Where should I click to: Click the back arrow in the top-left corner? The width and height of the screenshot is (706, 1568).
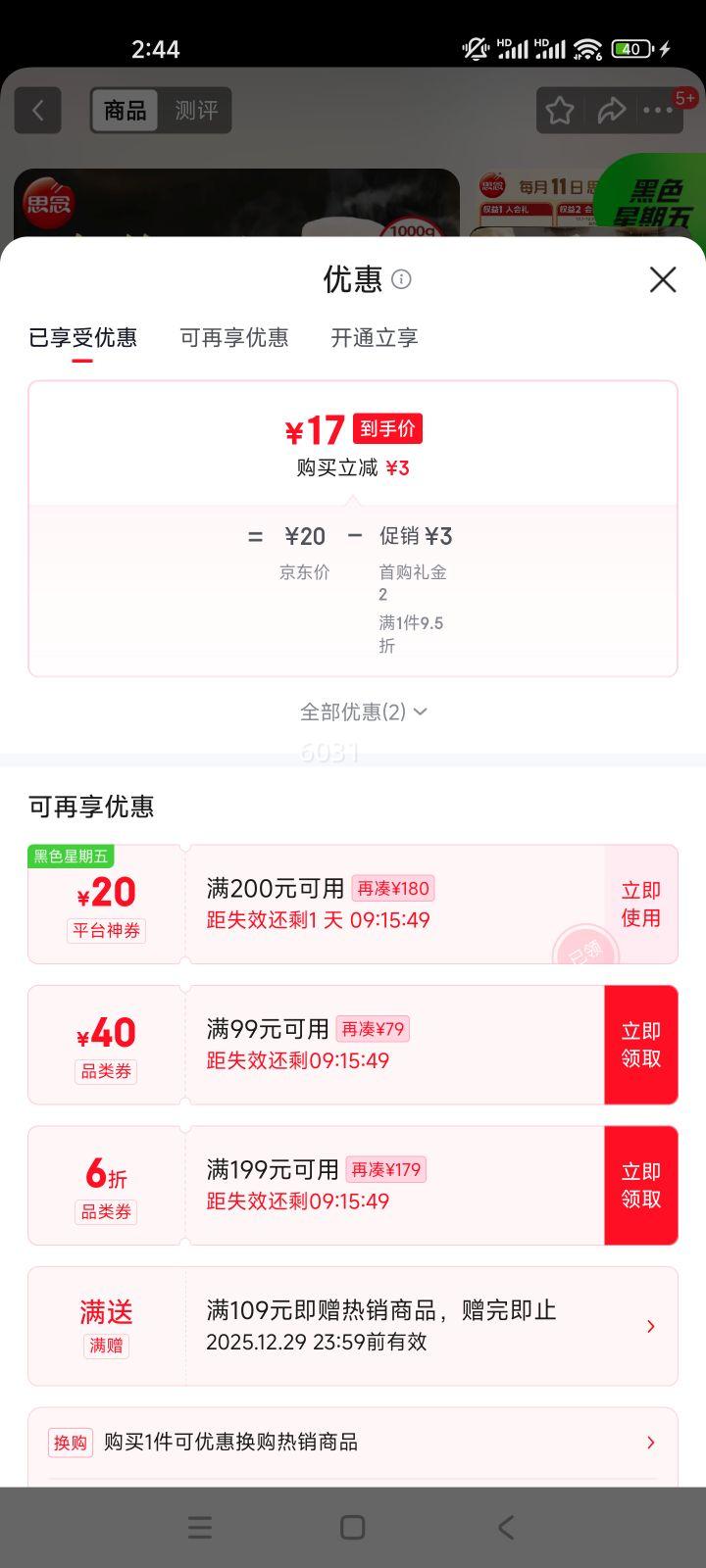coord(37,110)
